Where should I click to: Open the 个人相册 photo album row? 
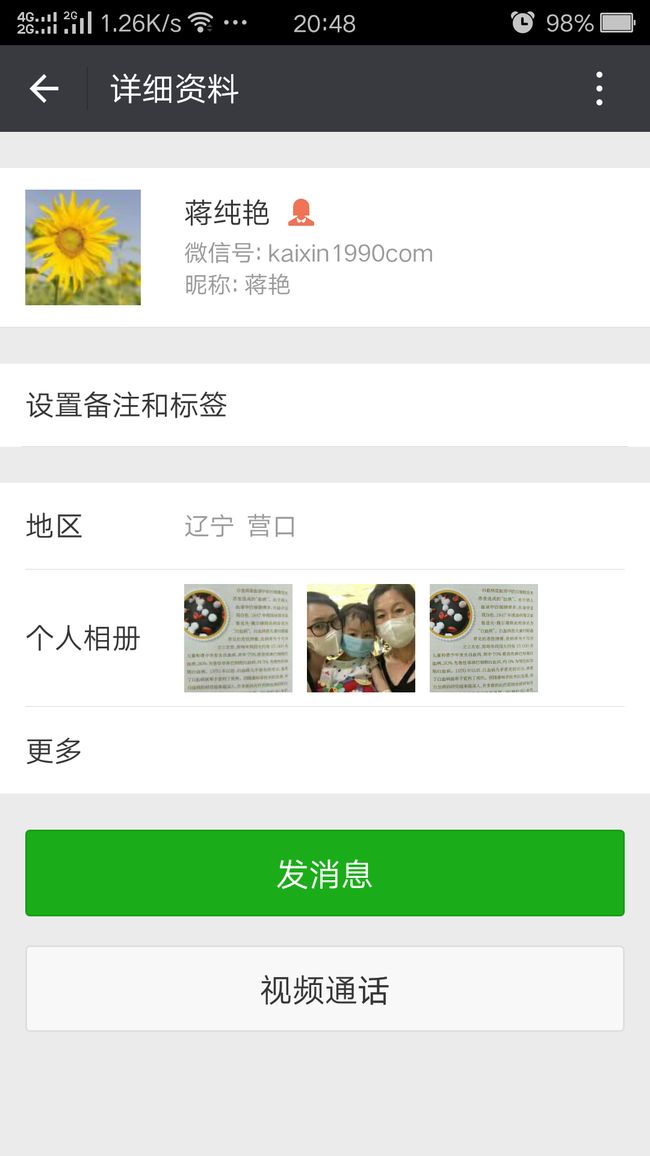coord(325,638)
